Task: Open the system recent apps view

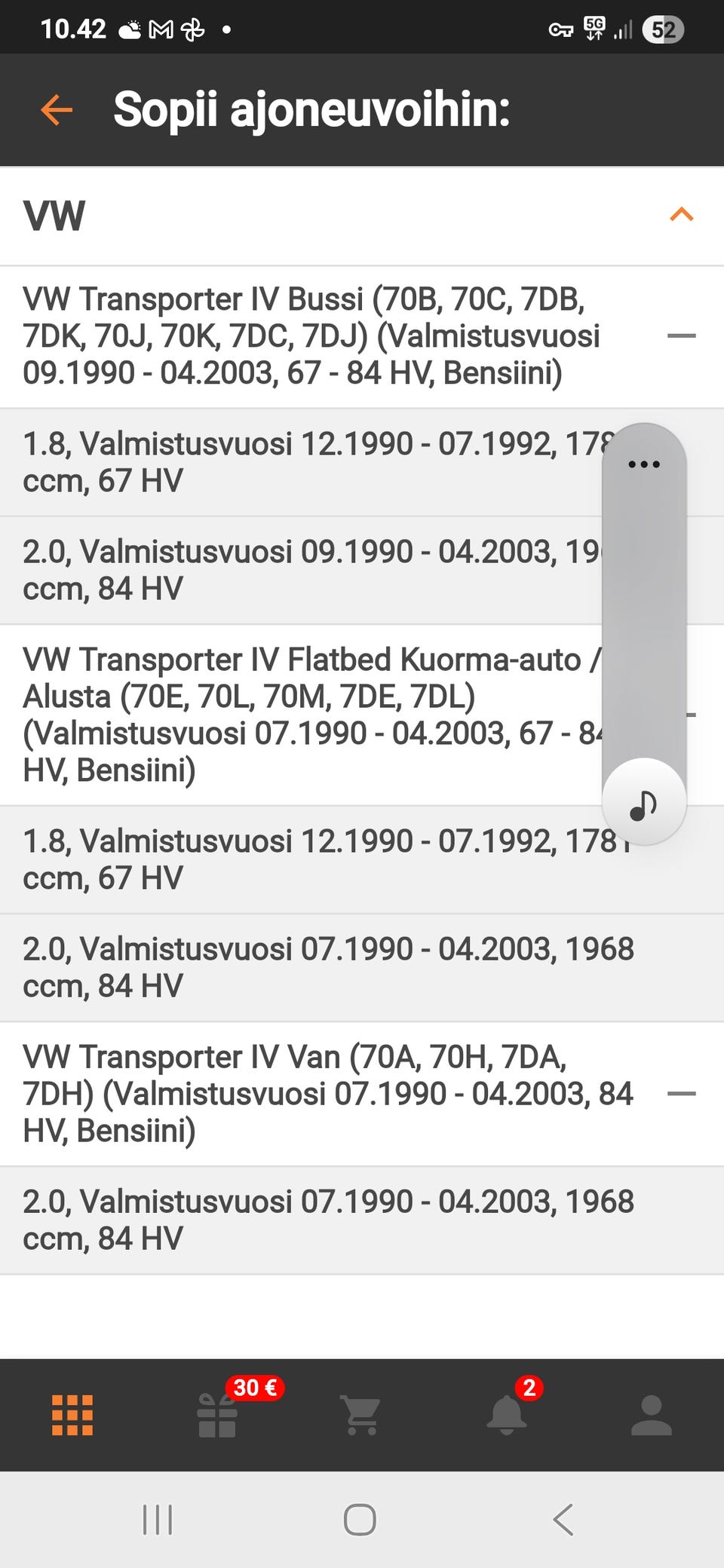Action: (158, 1520)
